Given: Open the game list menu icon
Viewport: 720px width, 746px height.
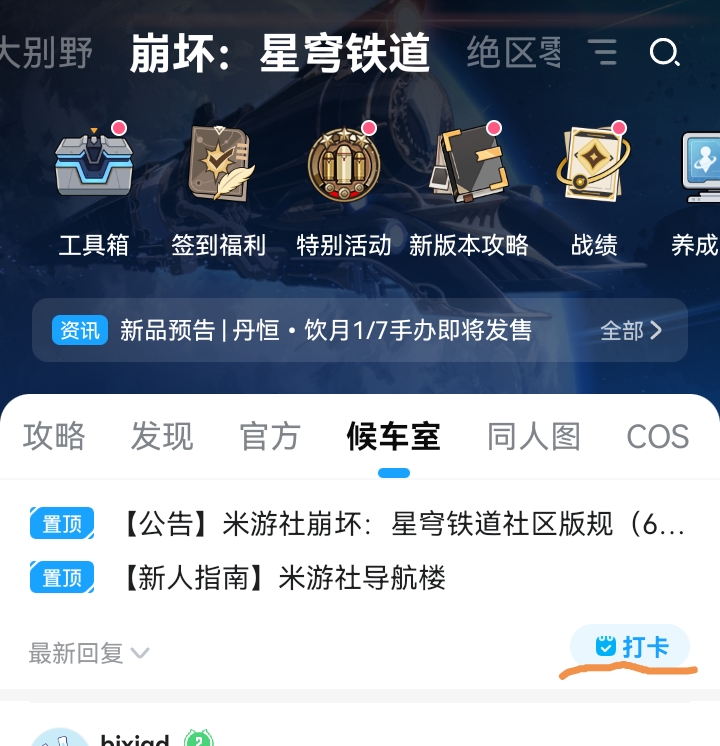Looking at the screenshot, I should (x=602, y=51).
